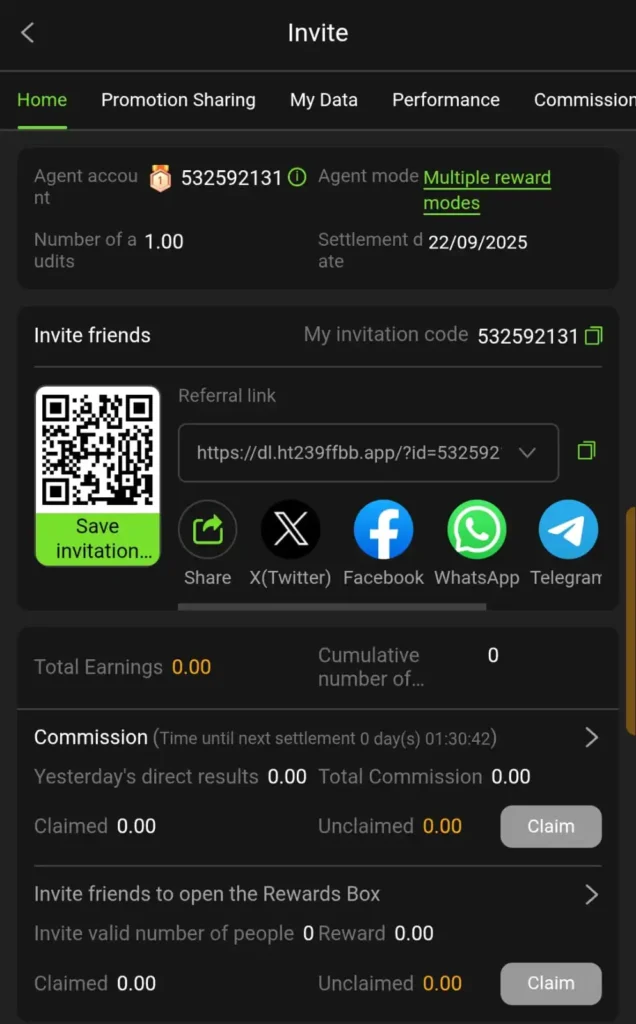Viewport: 636px width, 1024px height.
Task: Tap the info icon beside agent account
Action: point(297,178)
